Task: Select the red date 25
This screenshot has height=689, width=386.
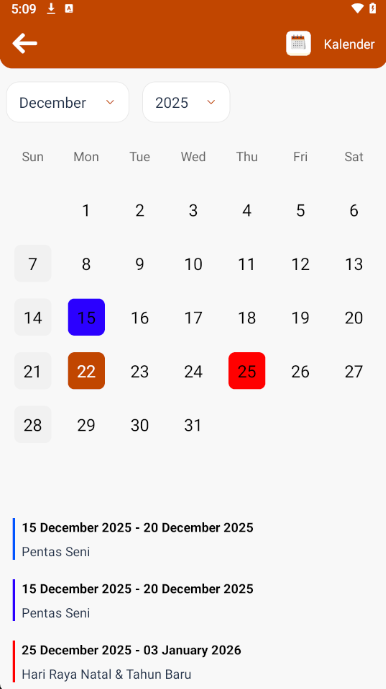Action: click(247, 371)
